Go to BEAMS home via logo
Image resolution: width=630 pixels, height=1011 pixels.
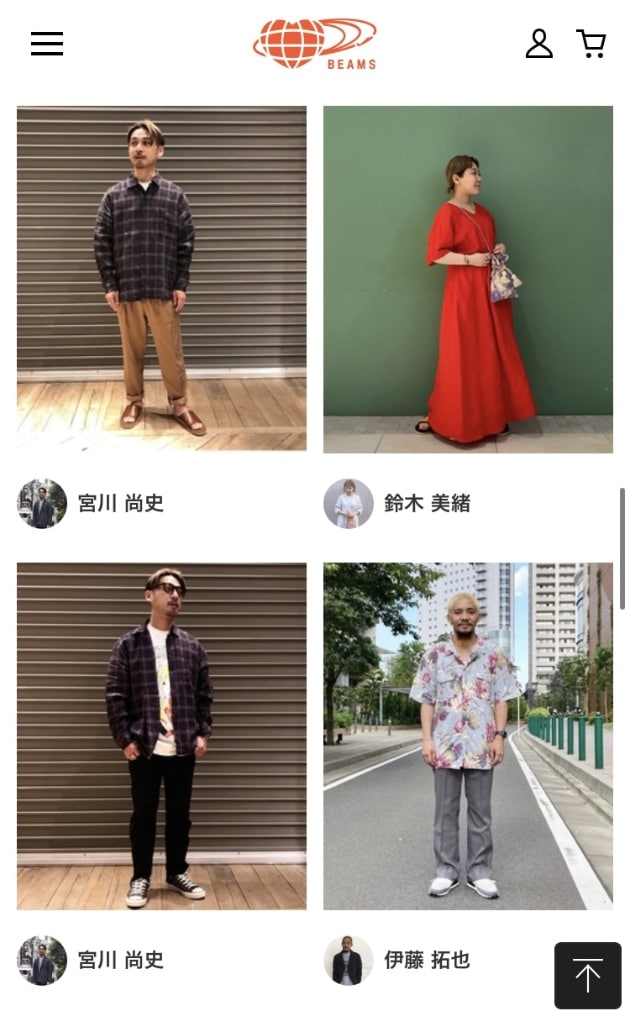coord(315,44)
